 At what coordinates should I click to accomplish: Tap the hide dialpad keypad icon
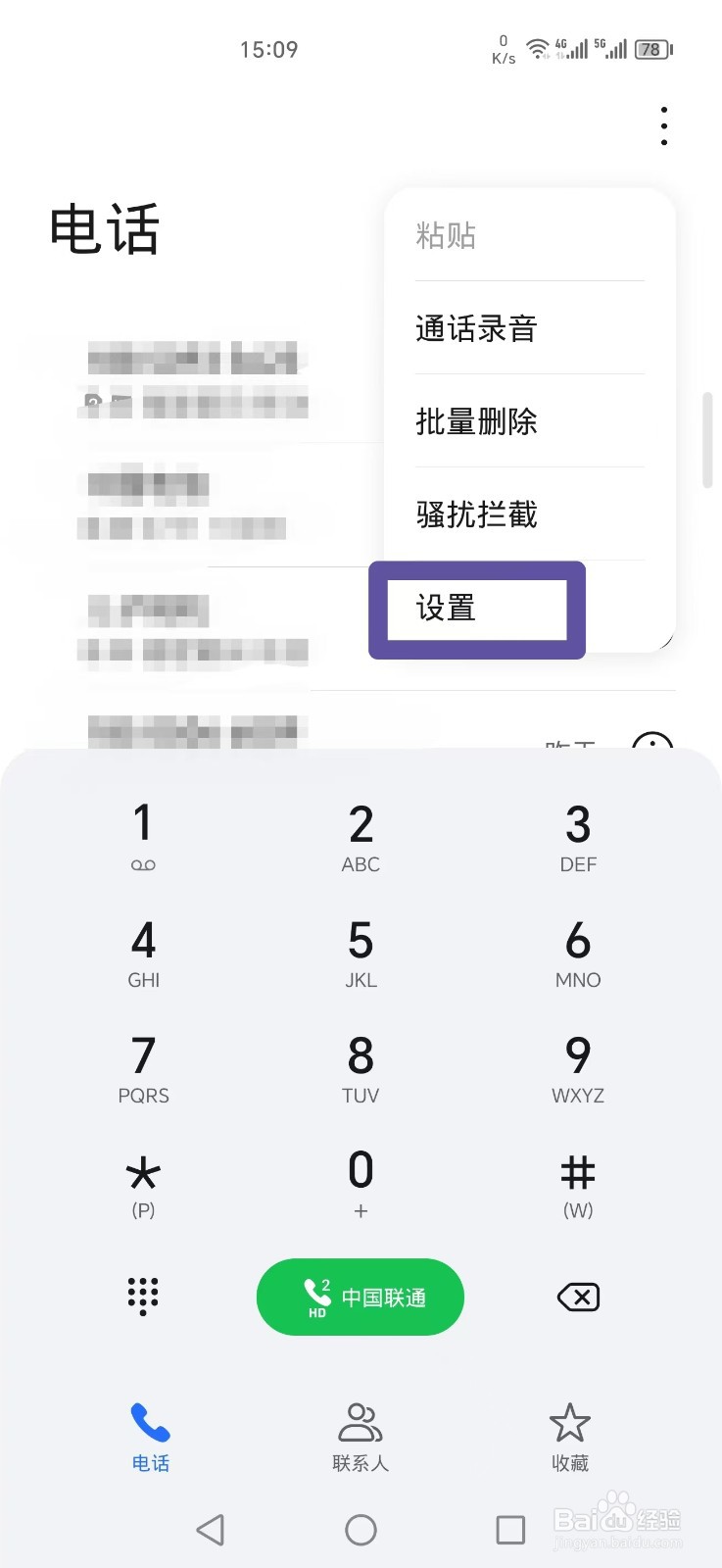click(x=143, y=1297)
